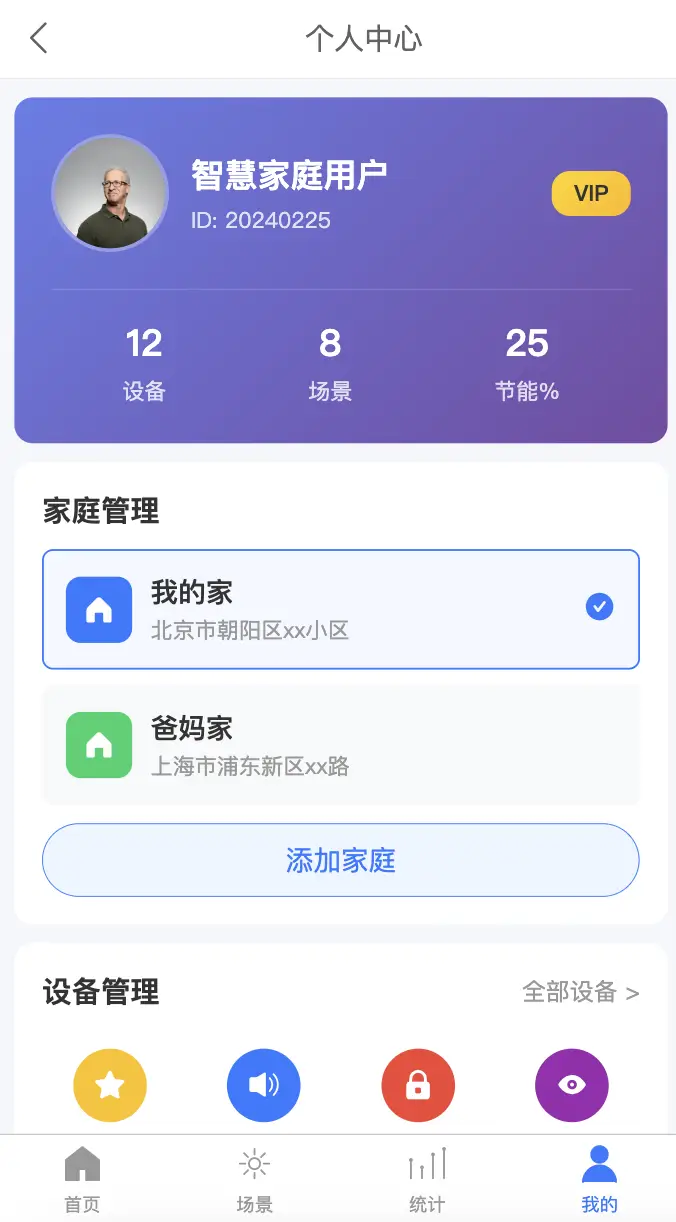Viewport: 676px width, 1222px height.
Task: Open the yellow star device icon
Action: click(110, 1085)
